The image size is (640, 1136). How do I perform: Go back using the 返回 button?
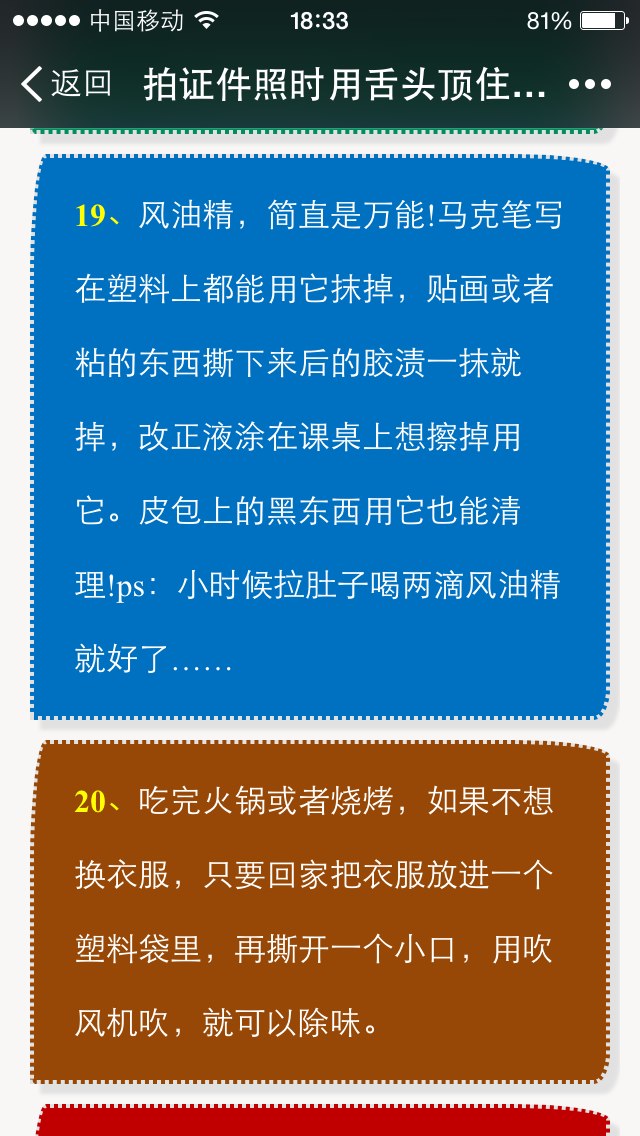point(66,84)
